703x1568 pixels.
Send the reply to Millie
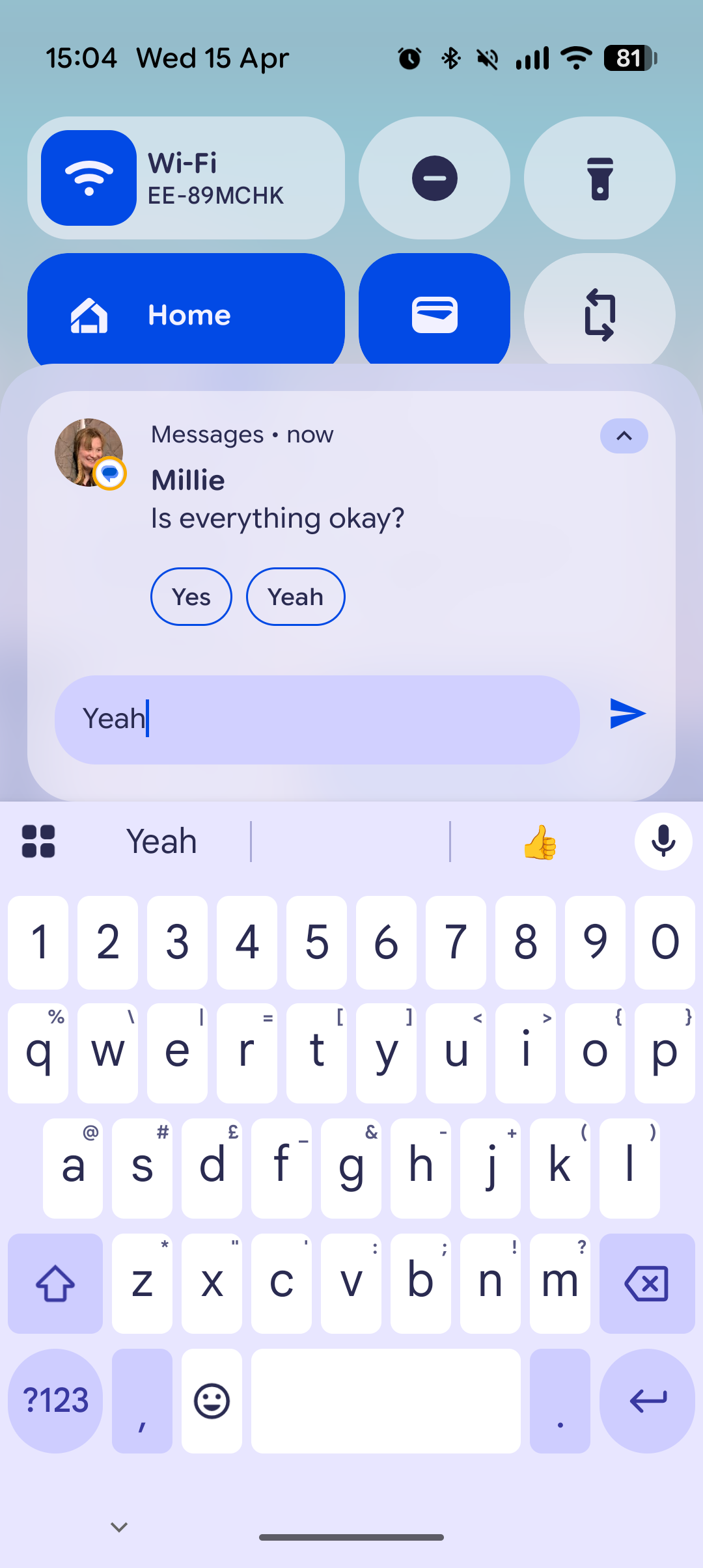tap(627, 714)
